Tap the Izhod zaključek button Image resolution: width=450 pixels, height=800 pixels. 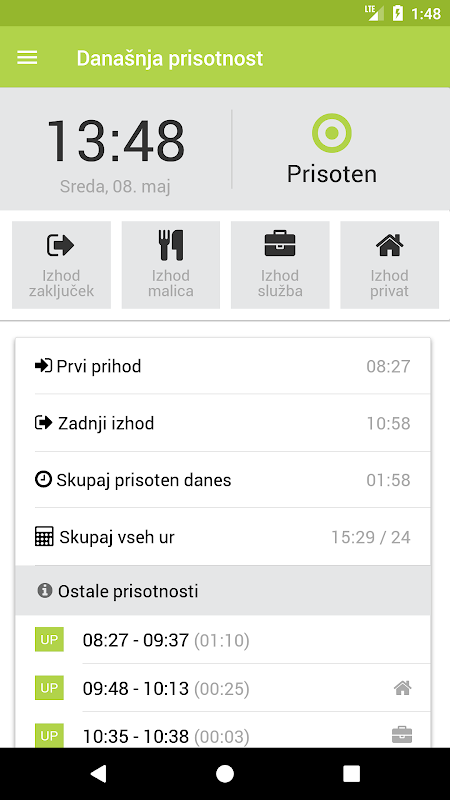(x=61, y=265)
